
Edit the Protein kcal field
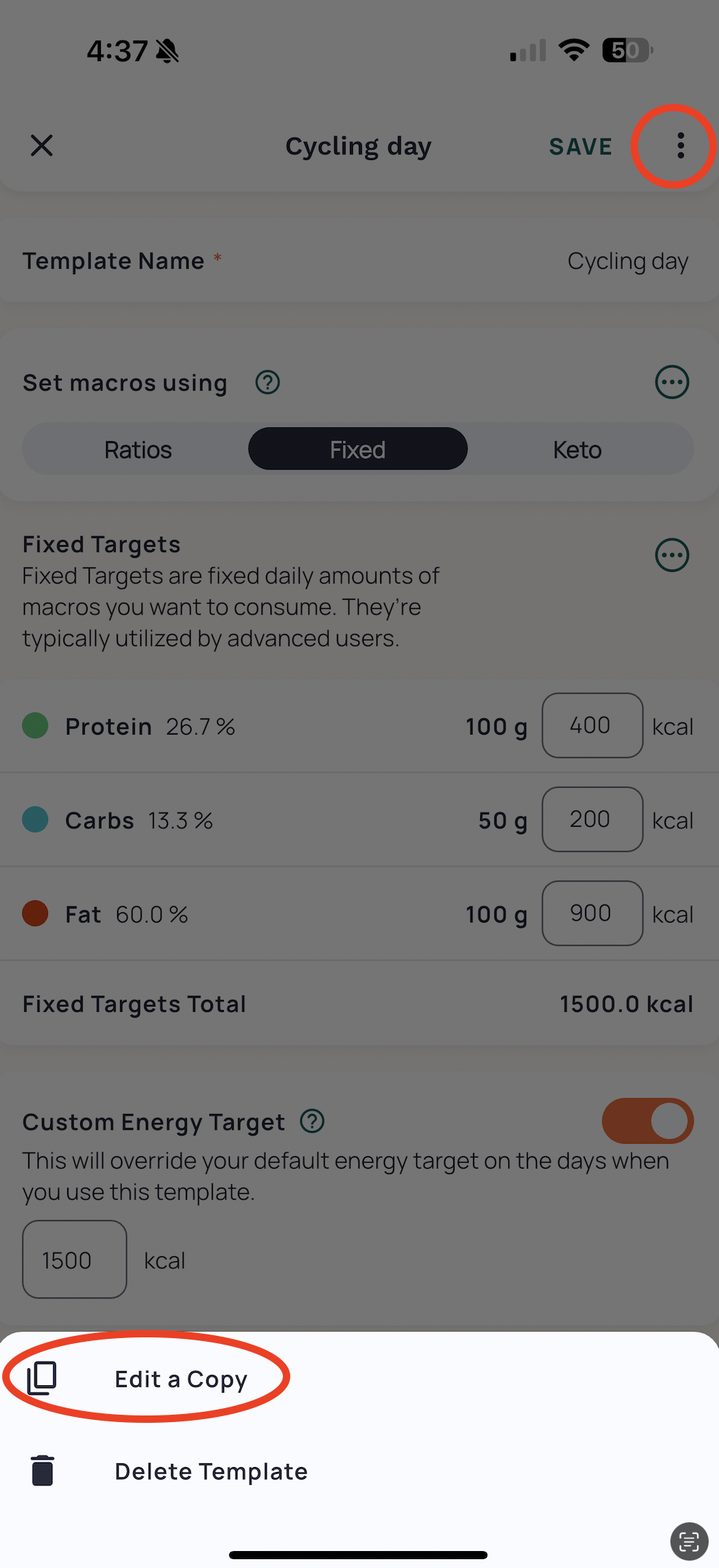tap(592, 726)
